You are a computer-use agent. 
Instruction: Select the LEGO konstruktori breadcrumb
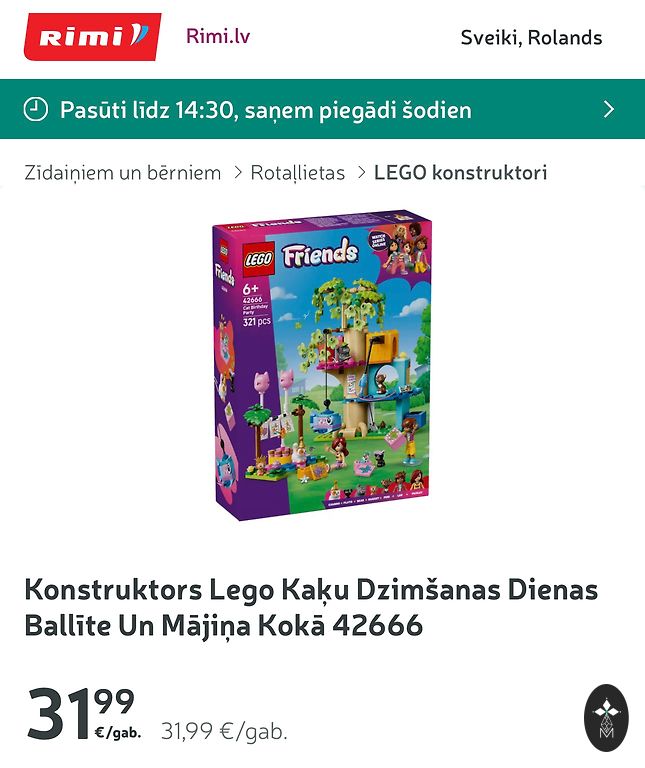click(460, 173)
